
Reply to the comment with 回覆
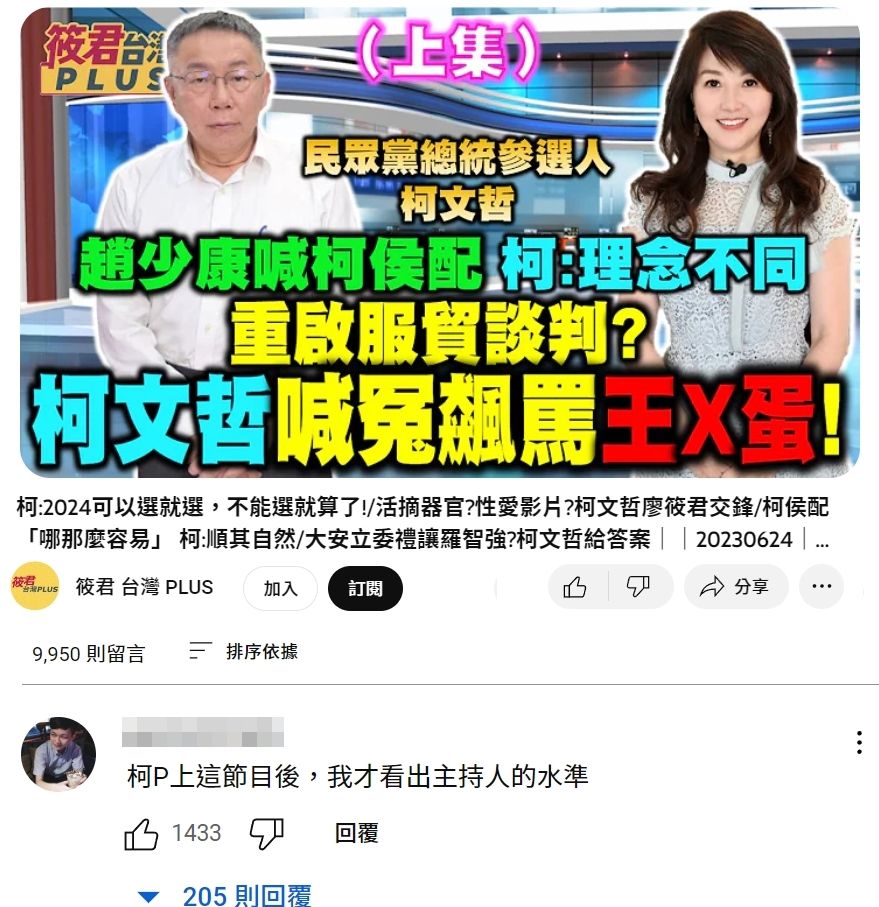[357, 833]
